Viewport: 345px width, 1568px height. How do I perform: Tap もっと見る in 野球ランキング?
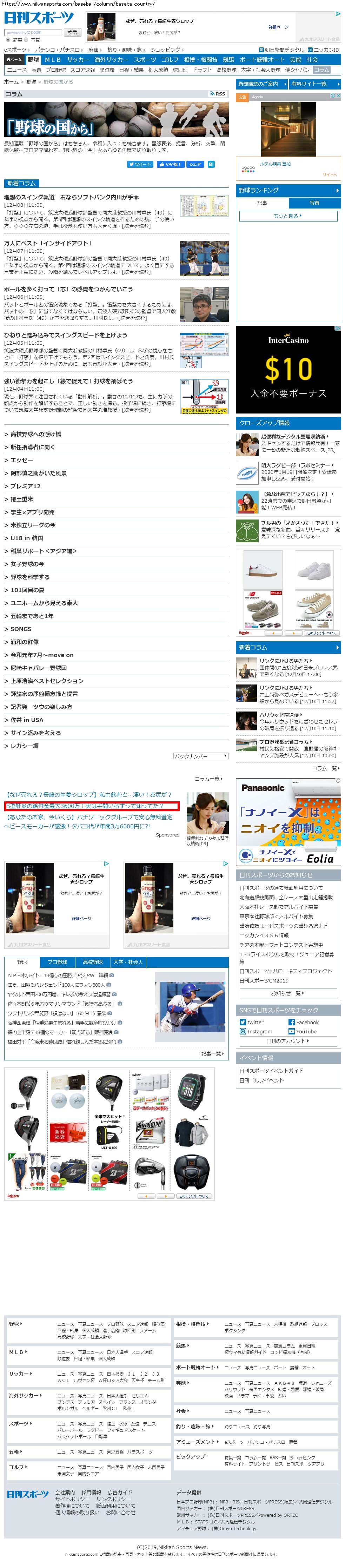(288, 216)
